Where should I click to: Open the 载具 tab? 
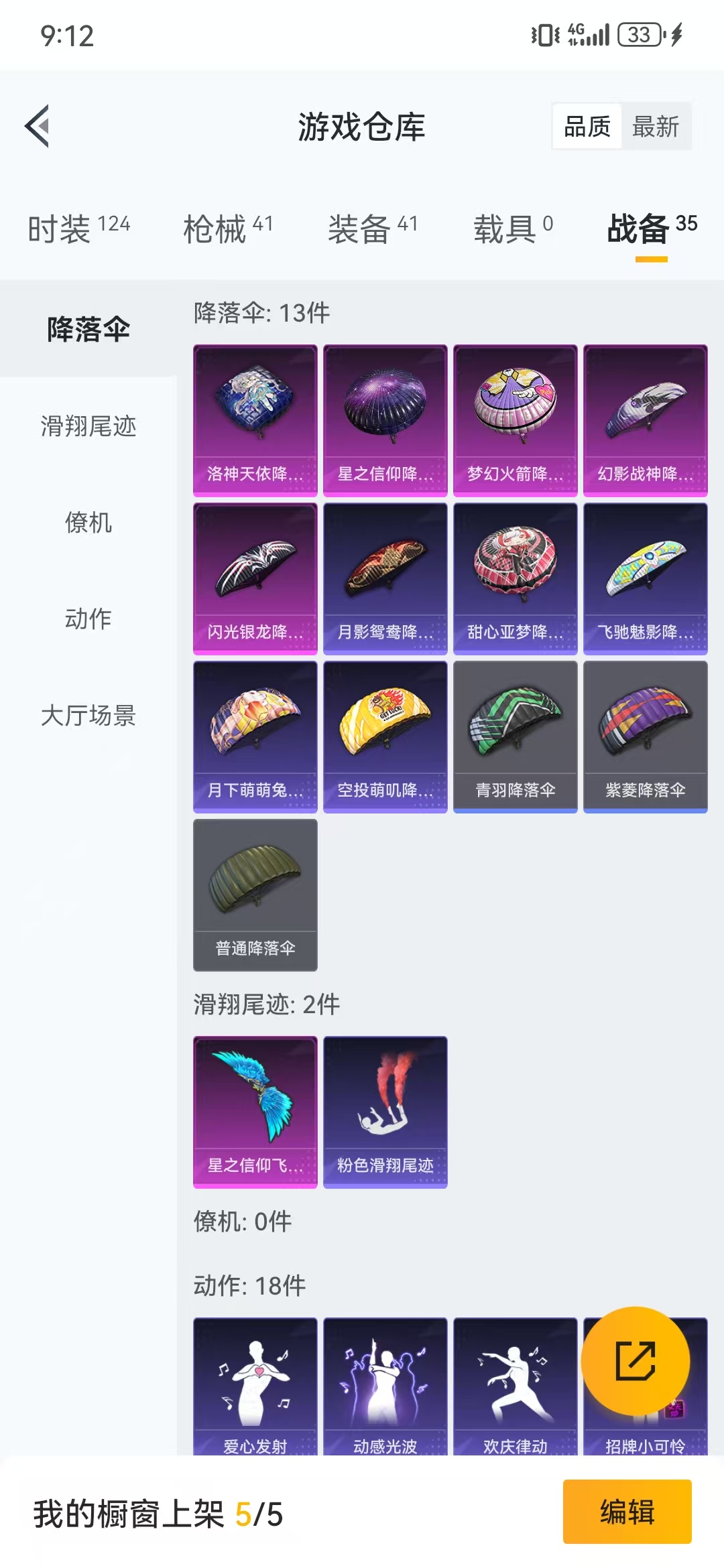click(514, 228)
